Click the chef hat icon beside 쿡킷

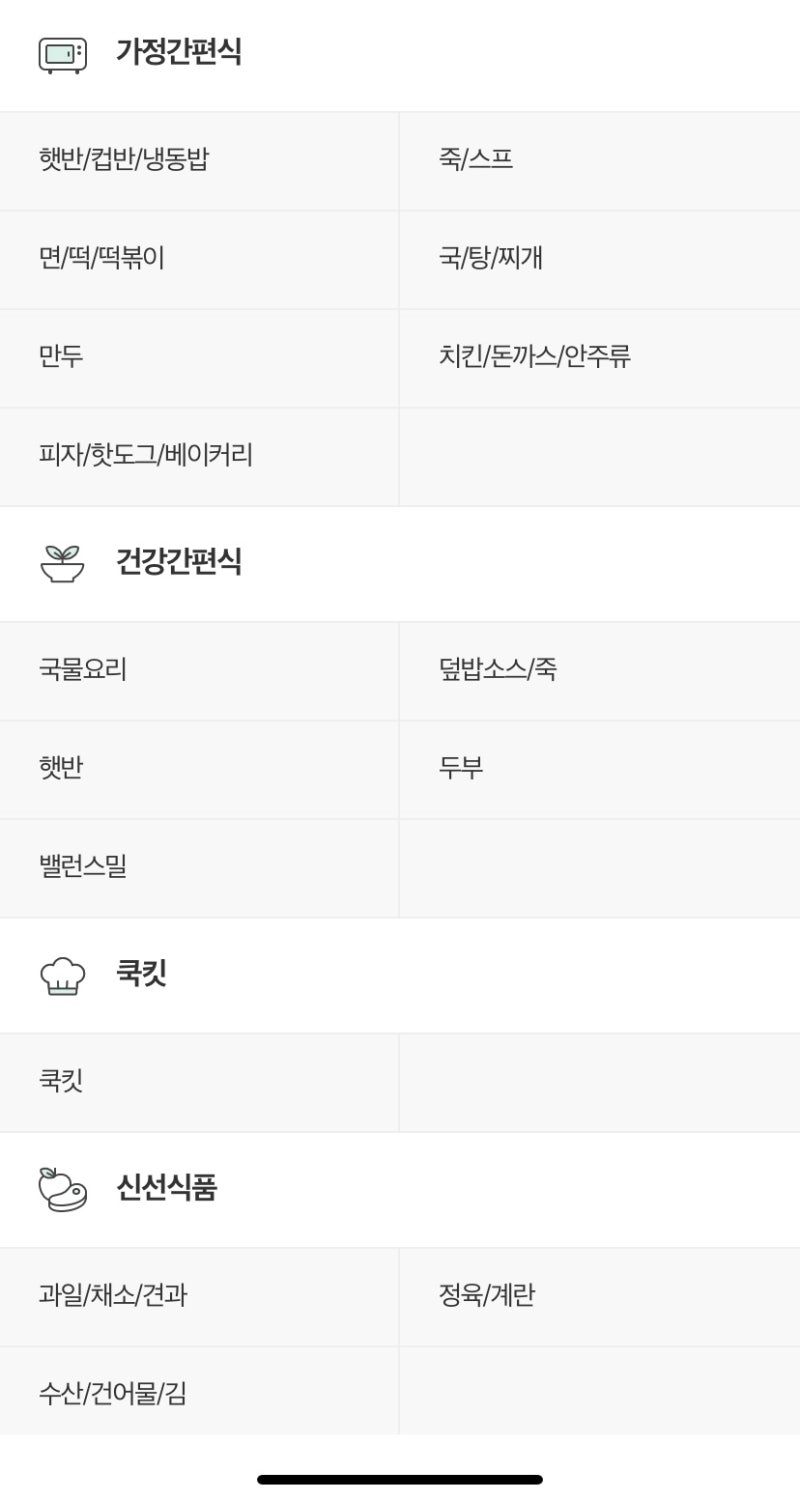point(59,974)
